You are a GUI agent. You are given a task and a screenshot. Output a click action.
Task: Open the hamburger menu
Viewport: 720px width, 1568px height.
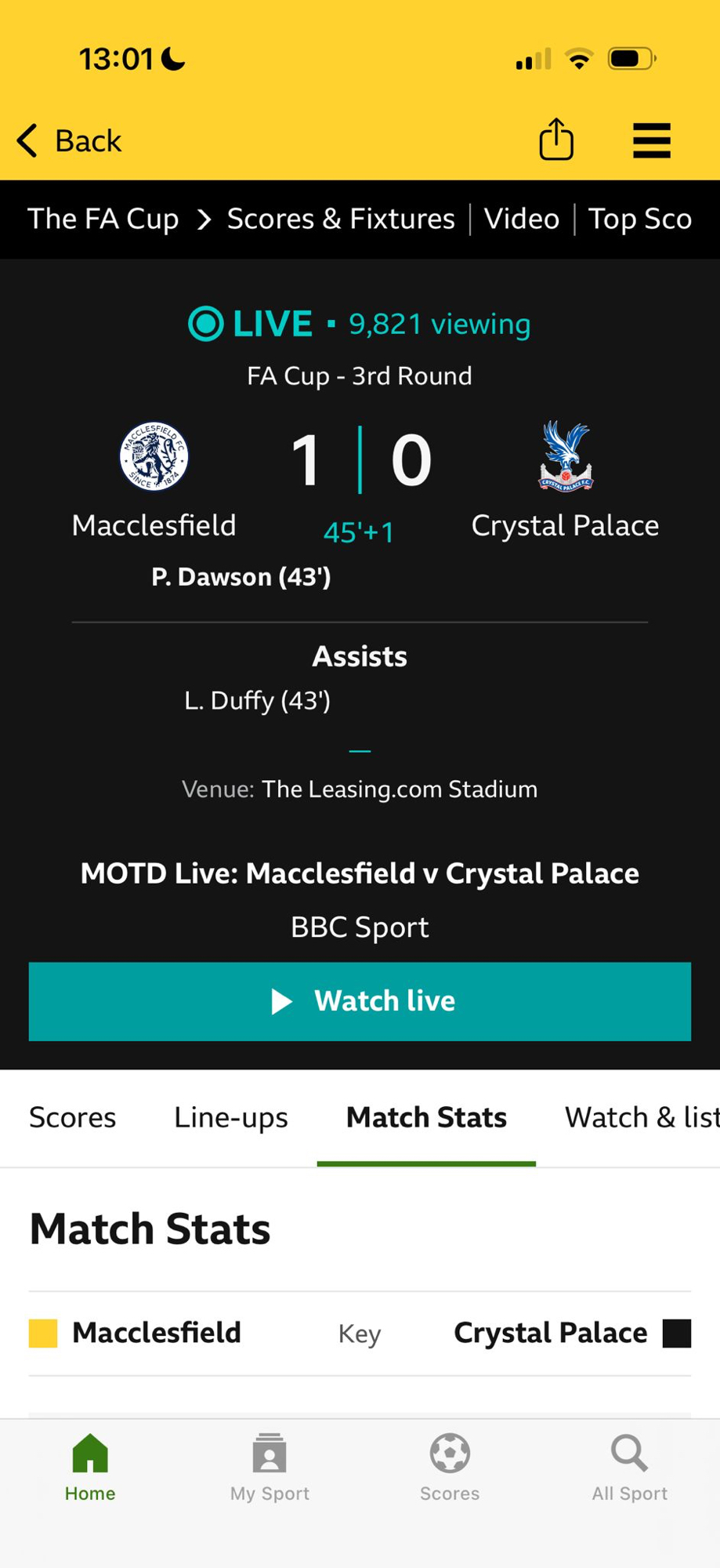click(651, 141)
